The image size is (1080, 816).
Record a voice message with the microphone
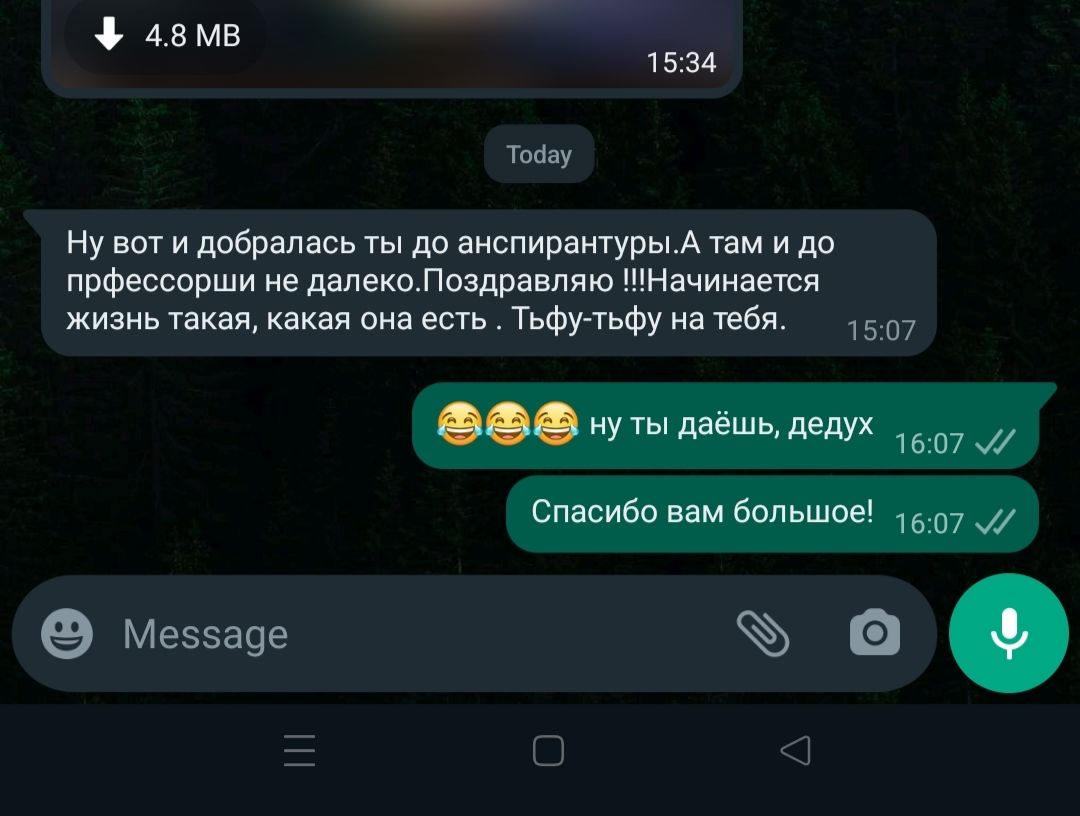[1008, 633]
